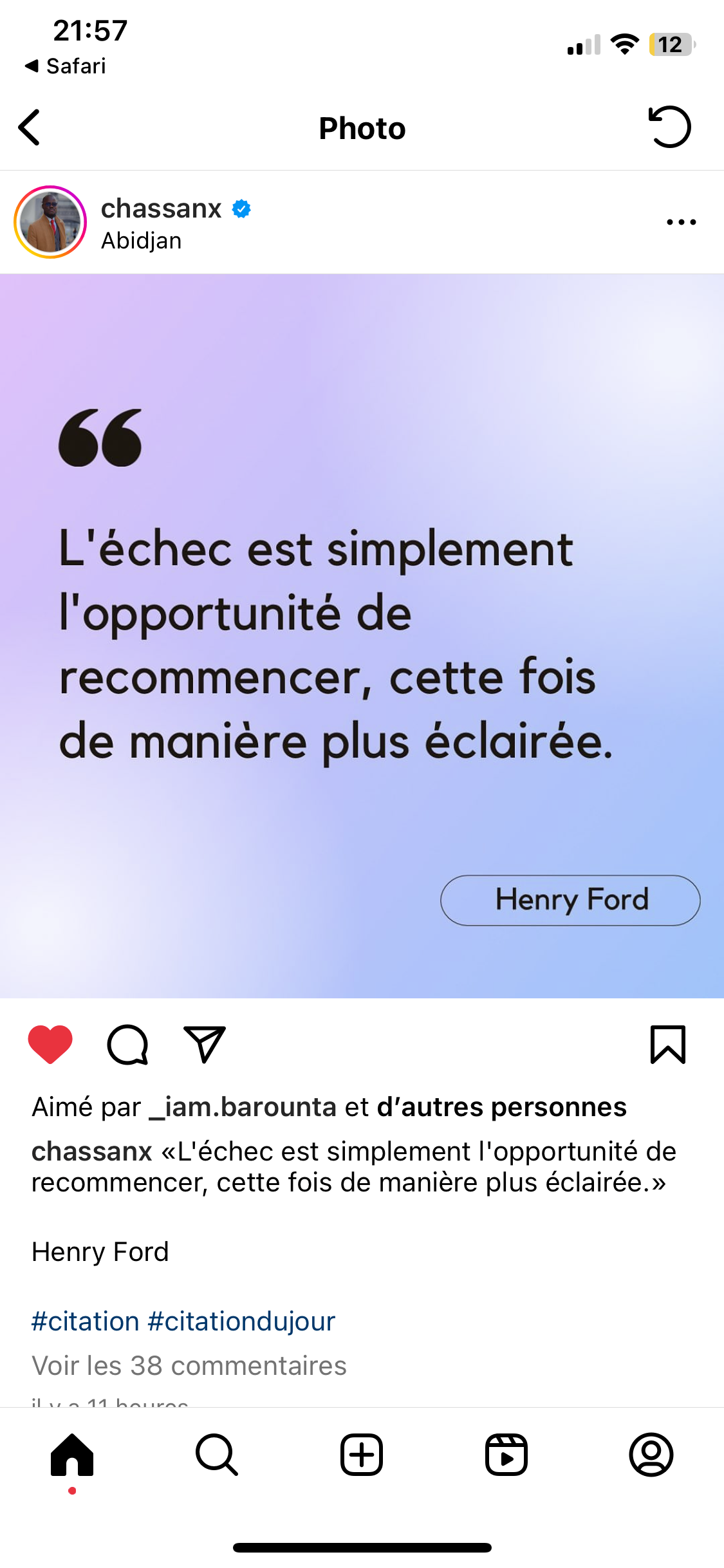
Task: Go back from the Photo screen
Action: (30, 127)
